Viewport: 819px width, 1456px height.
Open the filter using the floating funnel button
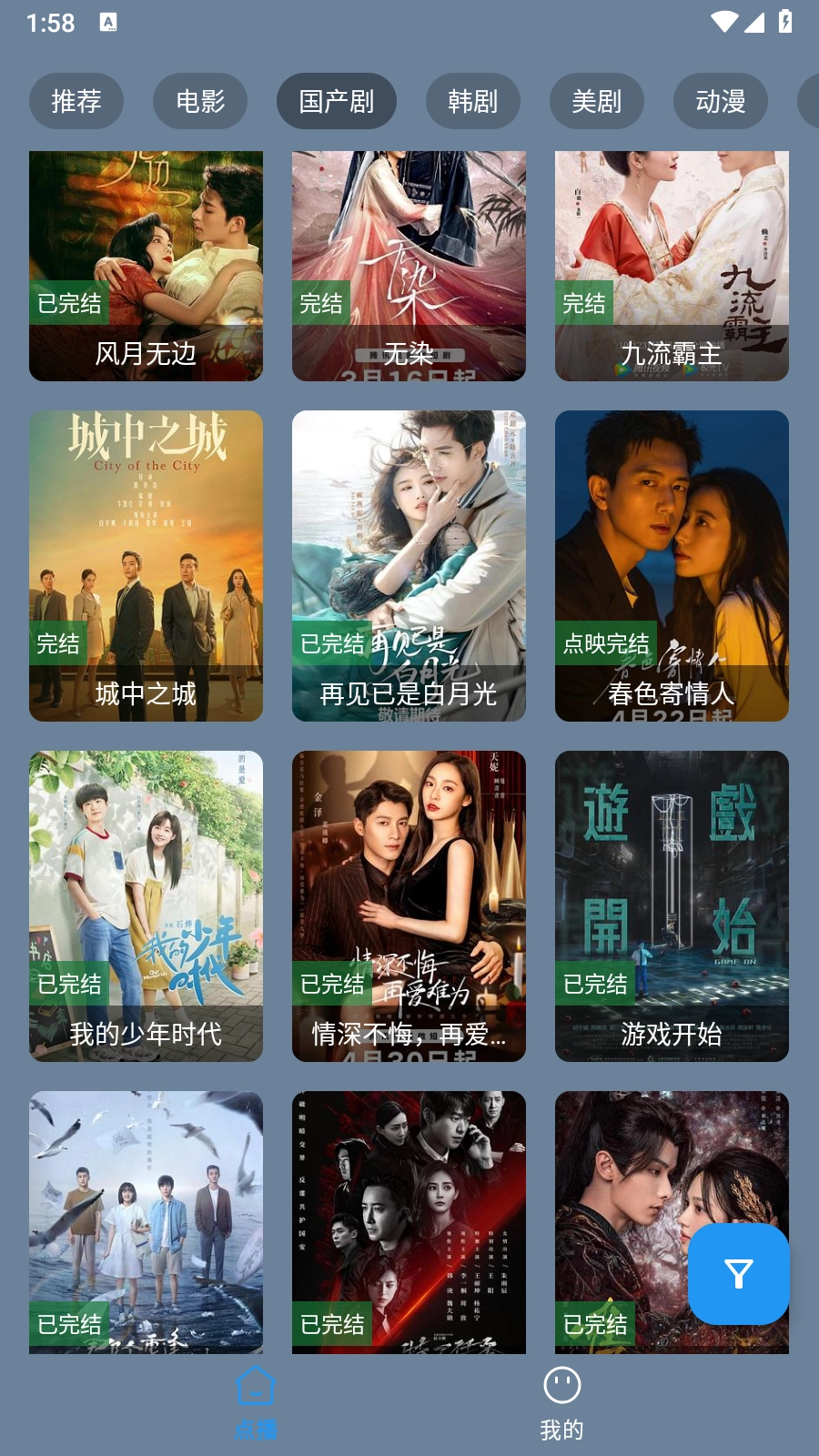[x=738, y=1274]
